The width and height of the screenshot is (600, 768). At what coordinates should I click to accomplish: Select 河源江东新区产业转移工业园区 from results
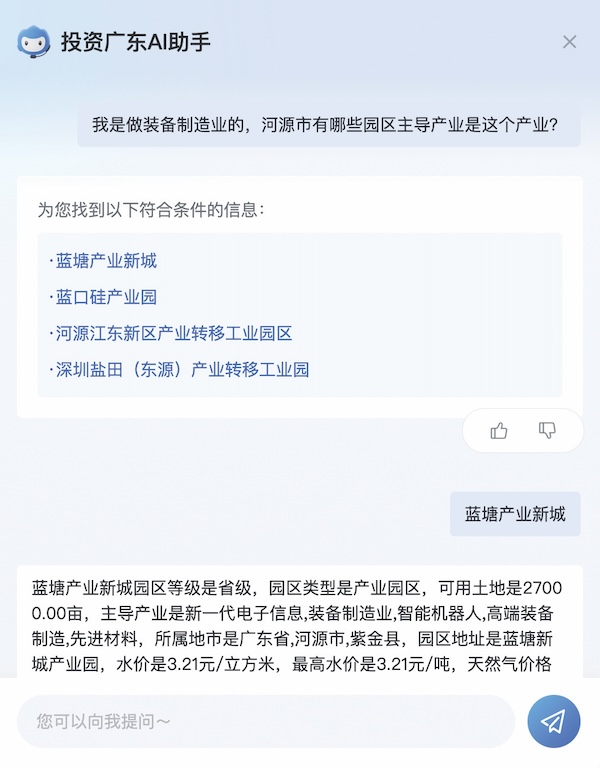pos(173,333)
